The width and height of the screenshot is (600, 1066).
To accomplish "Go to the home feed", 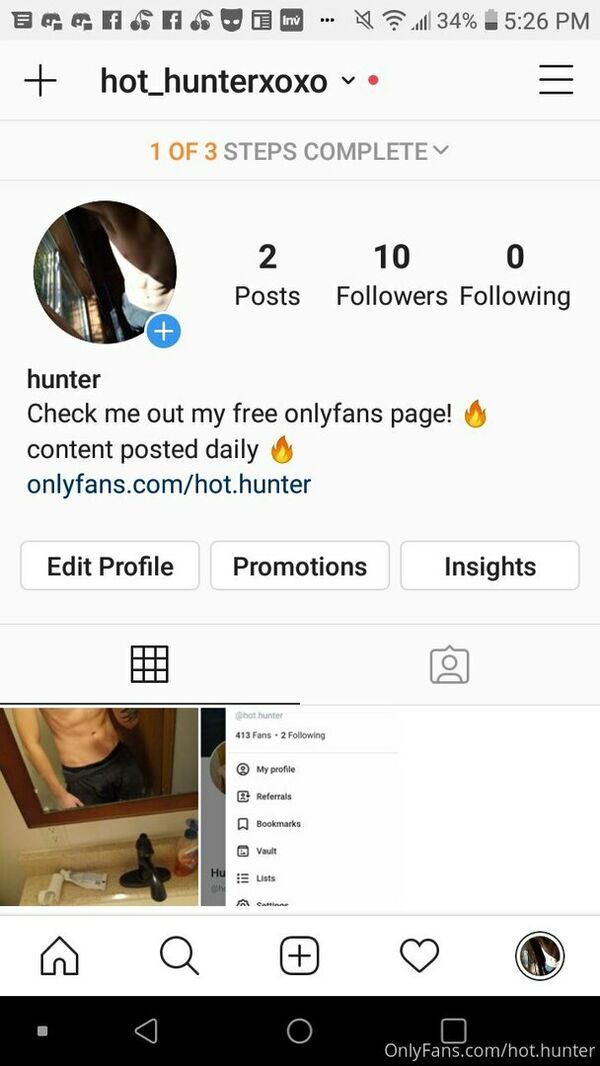I will 59,956.
